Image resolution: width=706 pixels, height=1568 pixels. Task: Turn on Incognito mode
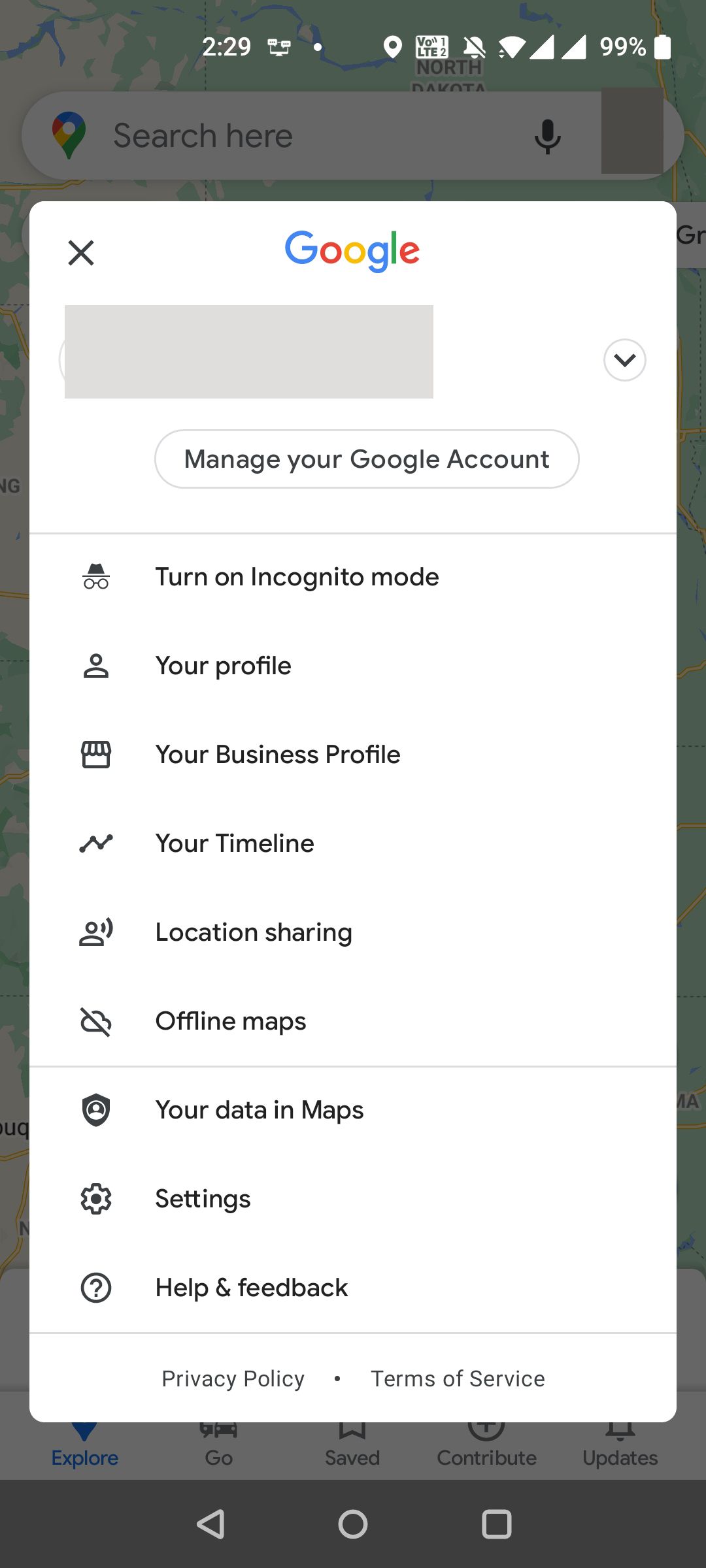[297, 576]
